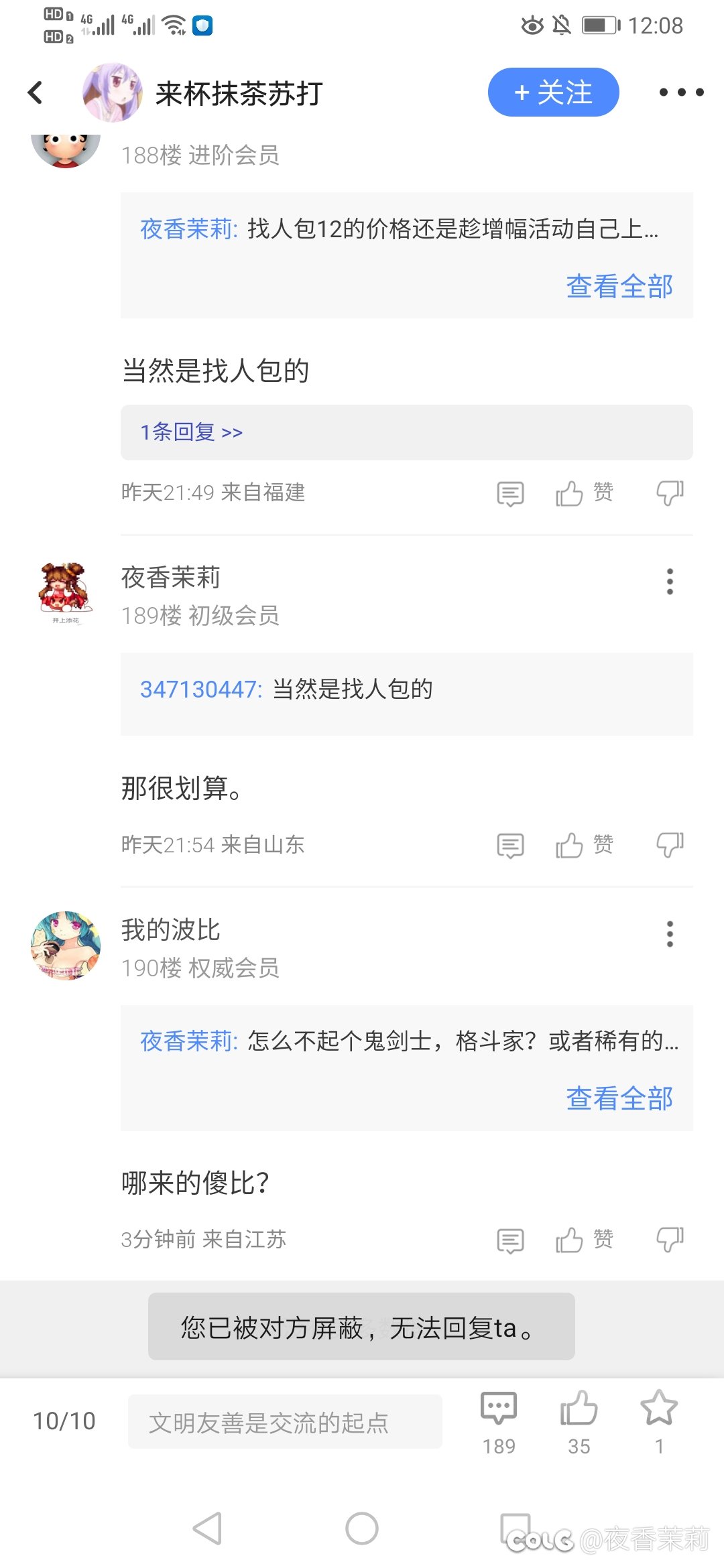The width and height of the screenshot is (724, 1568).
Task: Like 夜香茉莉's 那很划算 comment
Action: [x=570, y=845]
